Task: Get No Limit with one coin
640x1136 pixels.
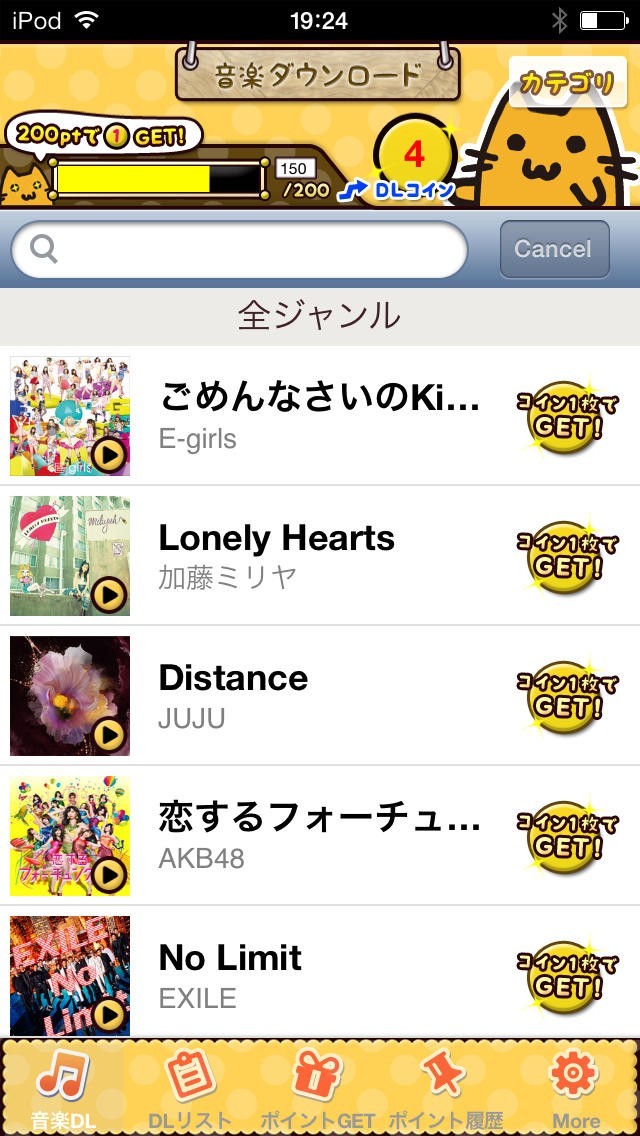Action: click(566, 977)
